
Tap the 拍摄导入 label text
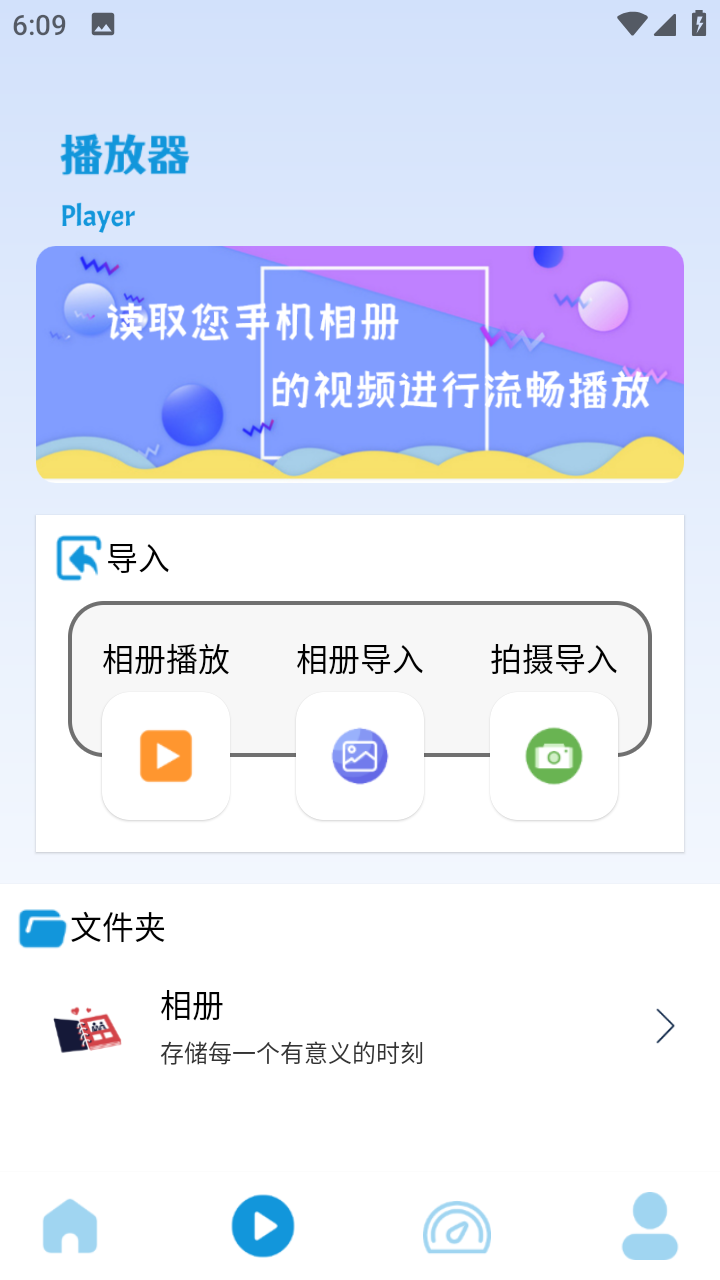(x=554, y=660)
